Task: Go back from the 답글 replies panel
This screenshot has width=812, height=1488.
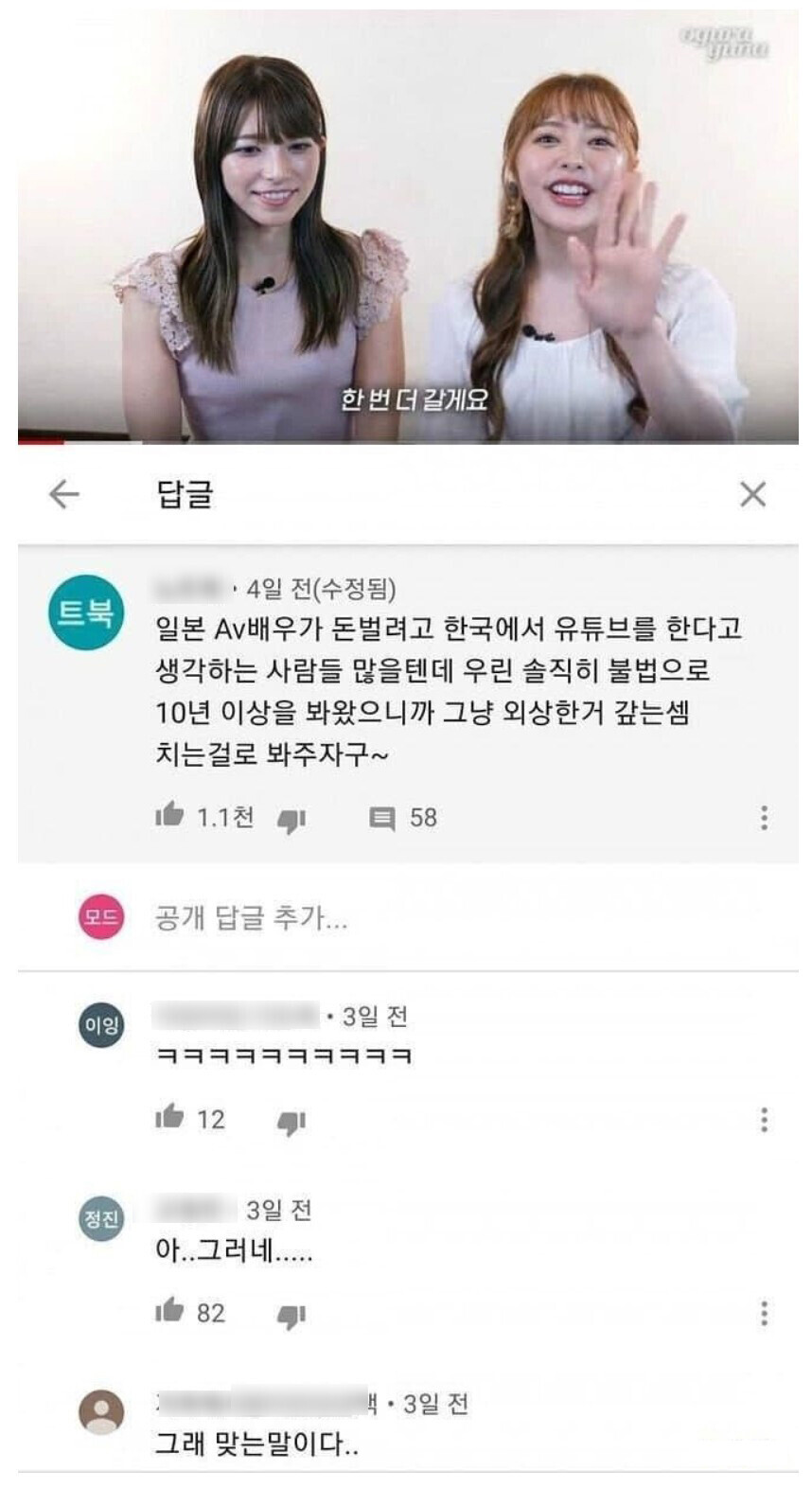Action: [64, 493]
